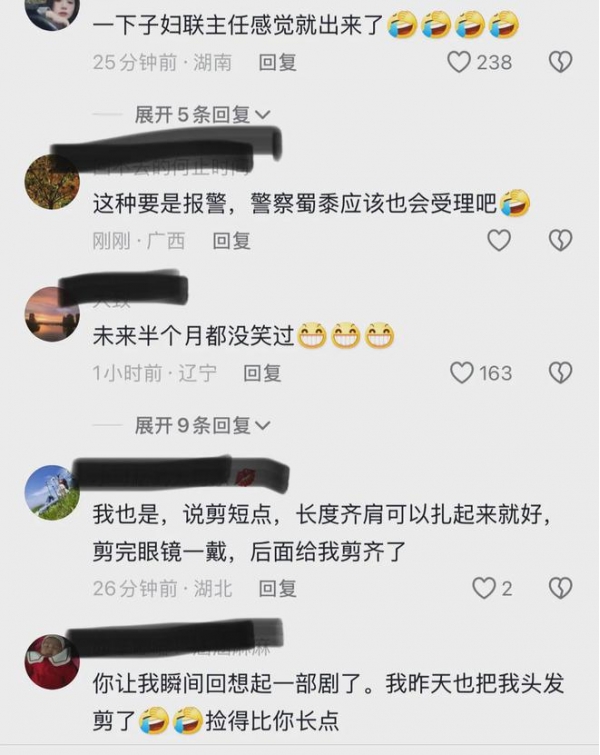Reply to the 1小时前 辽宁 comment

pyautogui.click(x=263, y=373)
